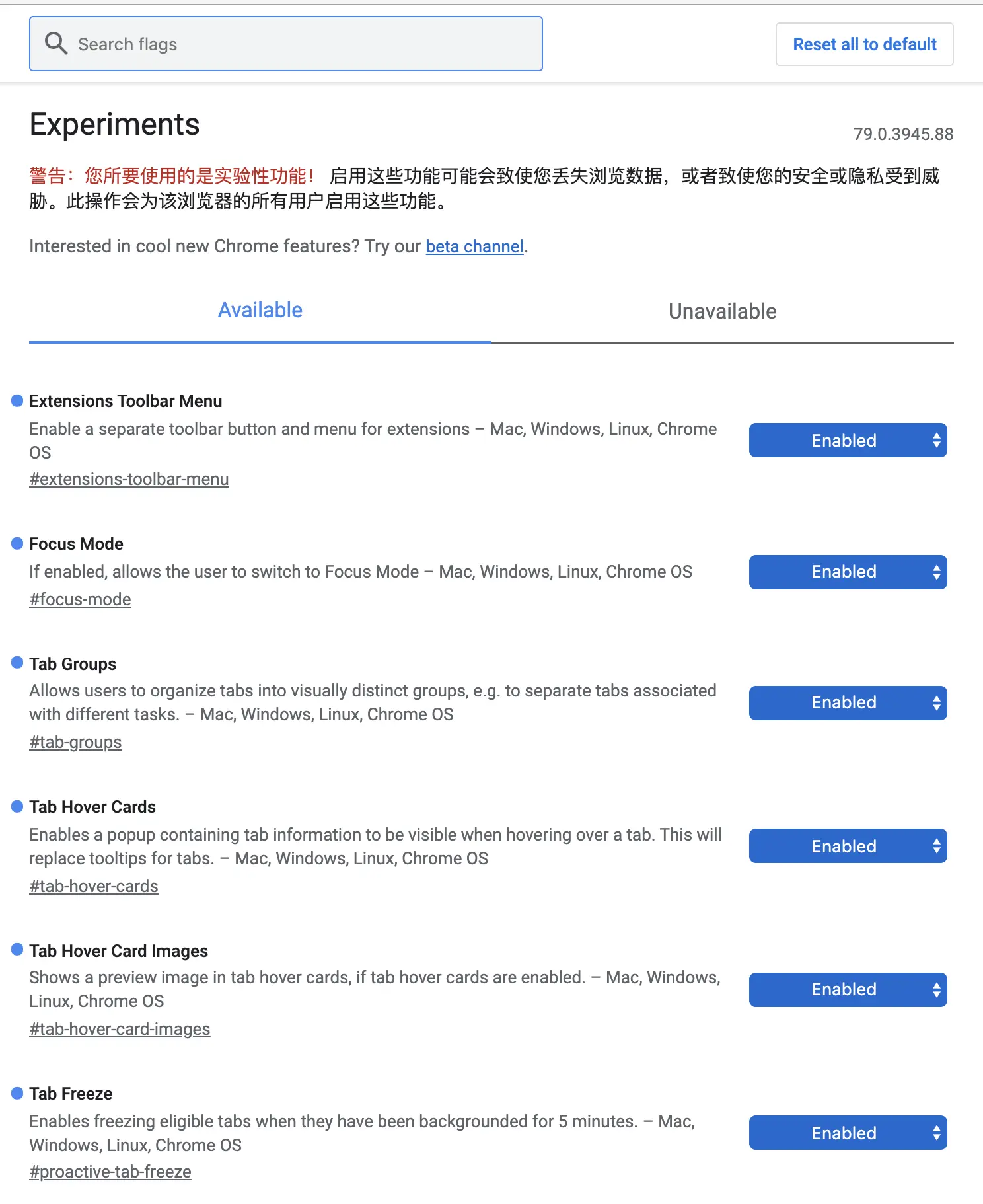This screenshot has height=1204, width=983.
Task: Reset all flags to default
Action: coord(864,44)
